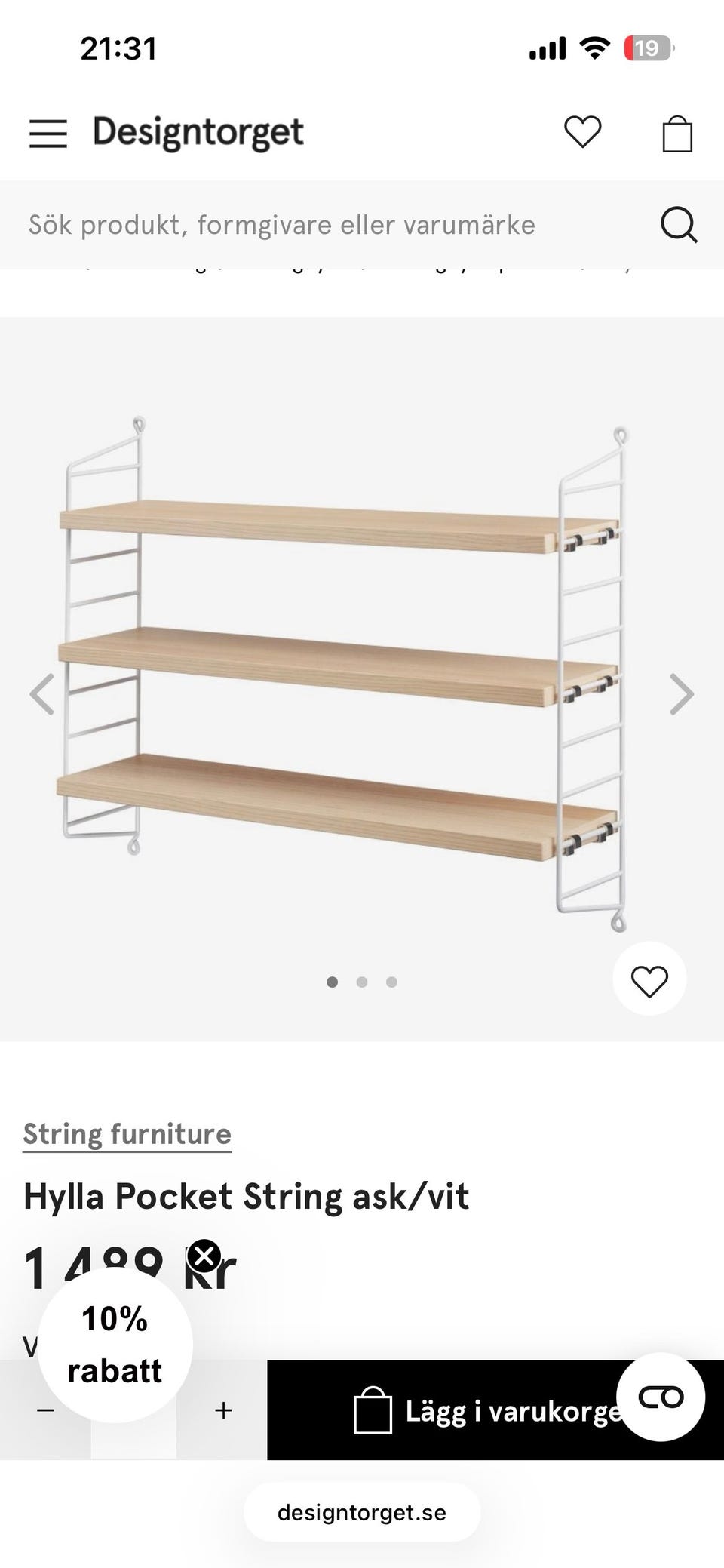
Task: Increase the quantity by one
Action: click(x=223, y=1410)
